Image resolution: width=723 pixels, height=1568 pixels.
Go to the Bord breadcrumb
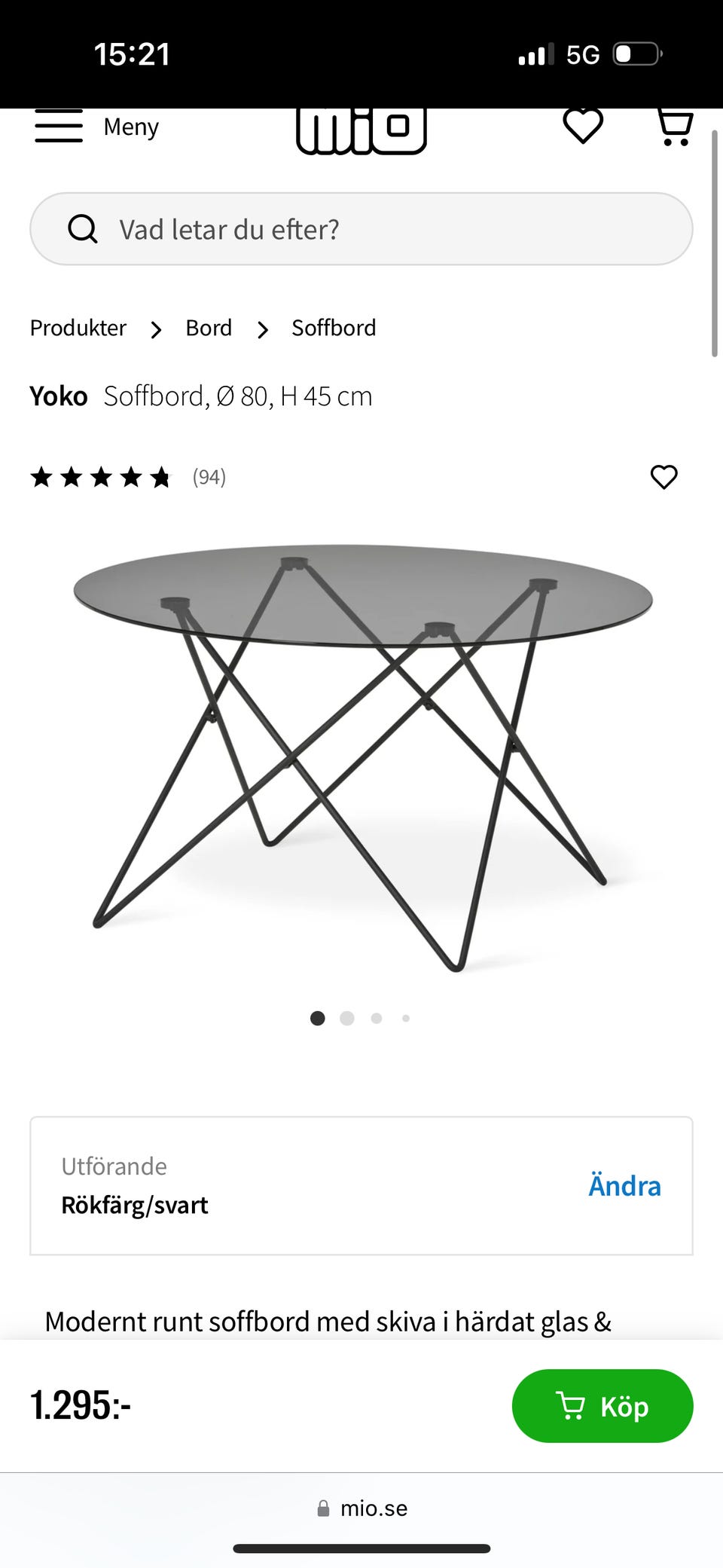tap(209, 328)
